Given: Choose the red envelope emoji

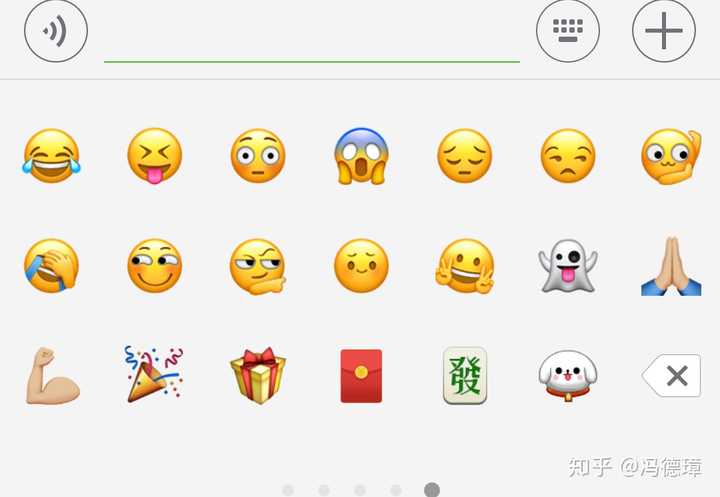Looking at the screenshot, I should tap(361, 376).
